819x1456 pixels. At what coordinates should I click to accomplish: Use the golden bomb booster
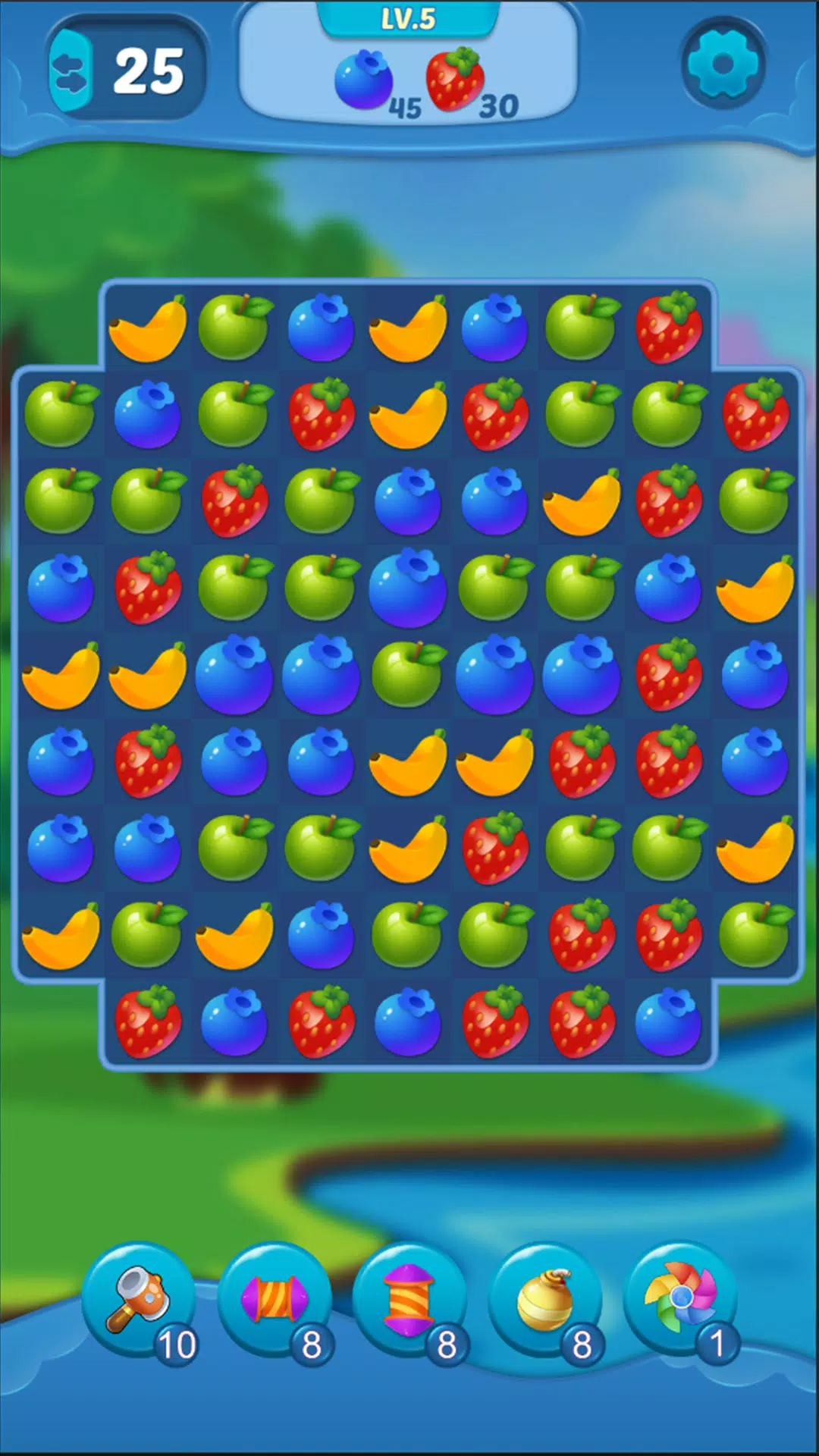544,1300
